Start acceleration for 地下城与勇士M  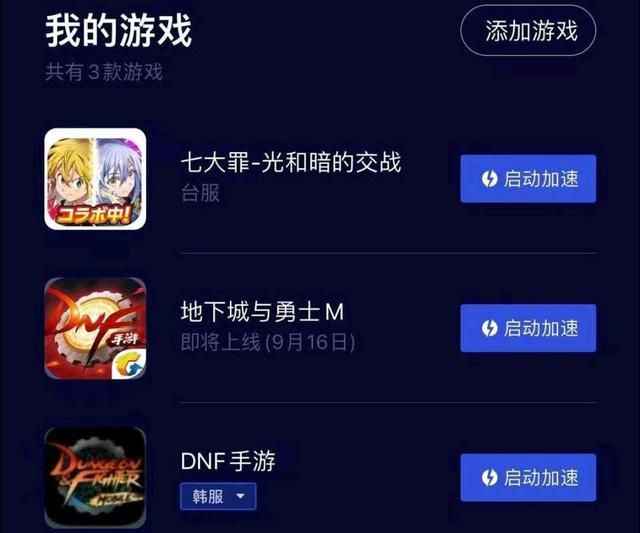(x=527, y=328)
